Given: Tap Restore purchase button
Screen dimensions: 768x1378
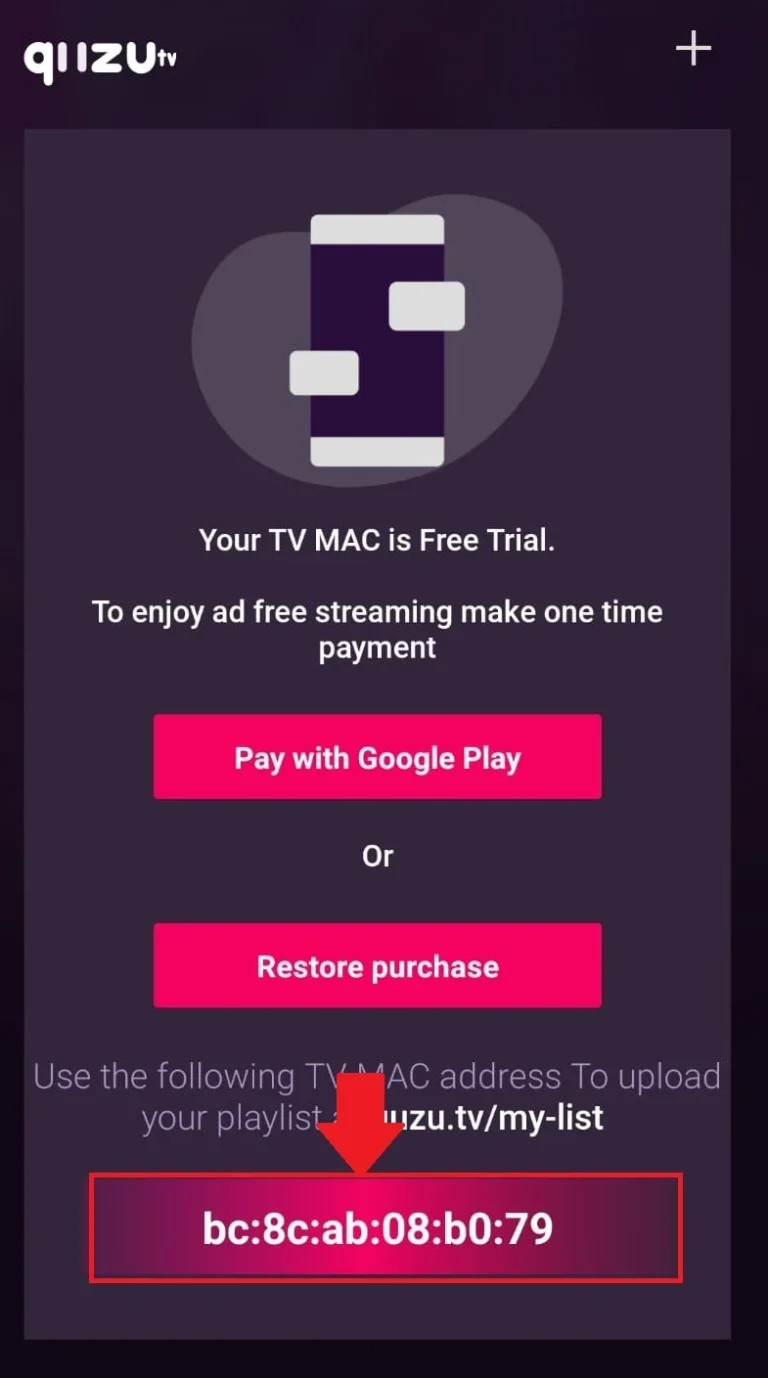Looking at the screenshot, I should click(x=377, y=965).
